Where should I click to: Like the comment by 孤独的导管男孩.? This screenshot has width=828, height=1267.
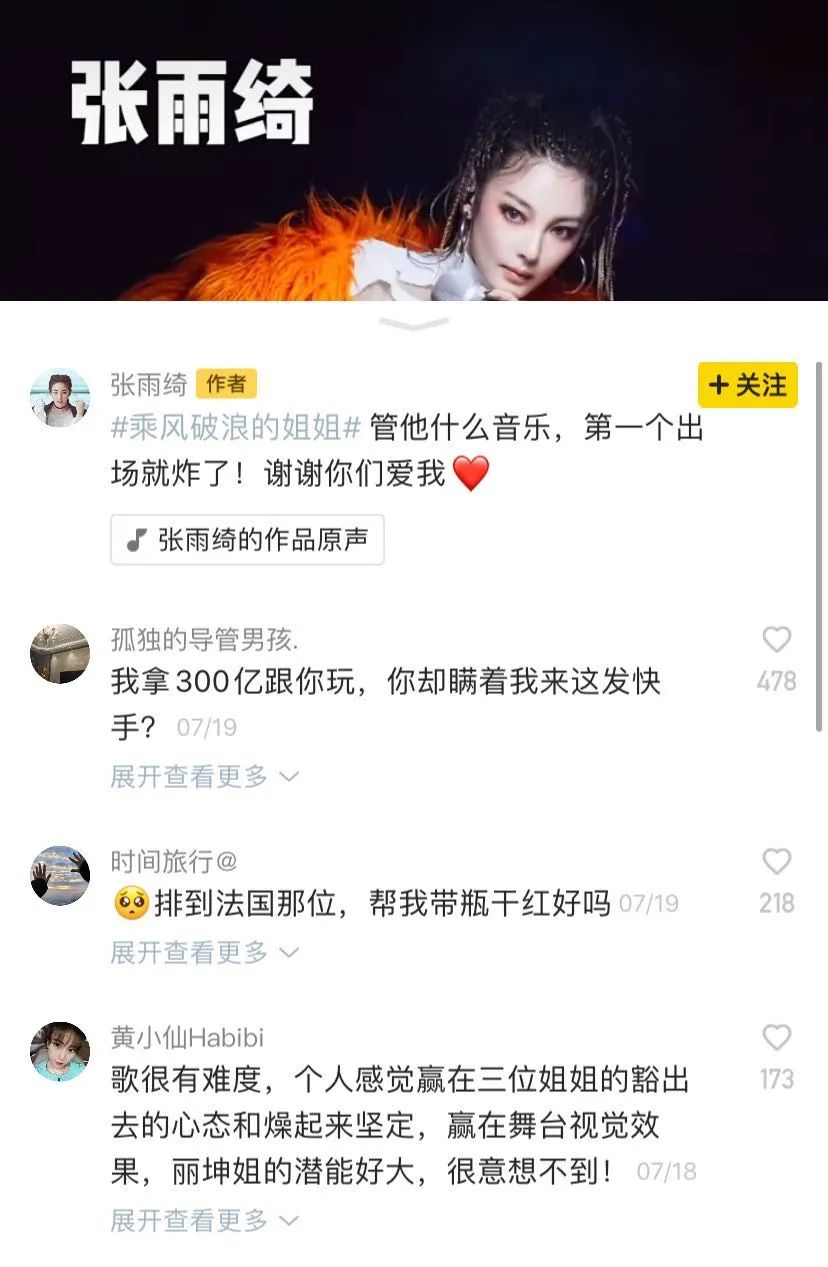pos(776,640)
